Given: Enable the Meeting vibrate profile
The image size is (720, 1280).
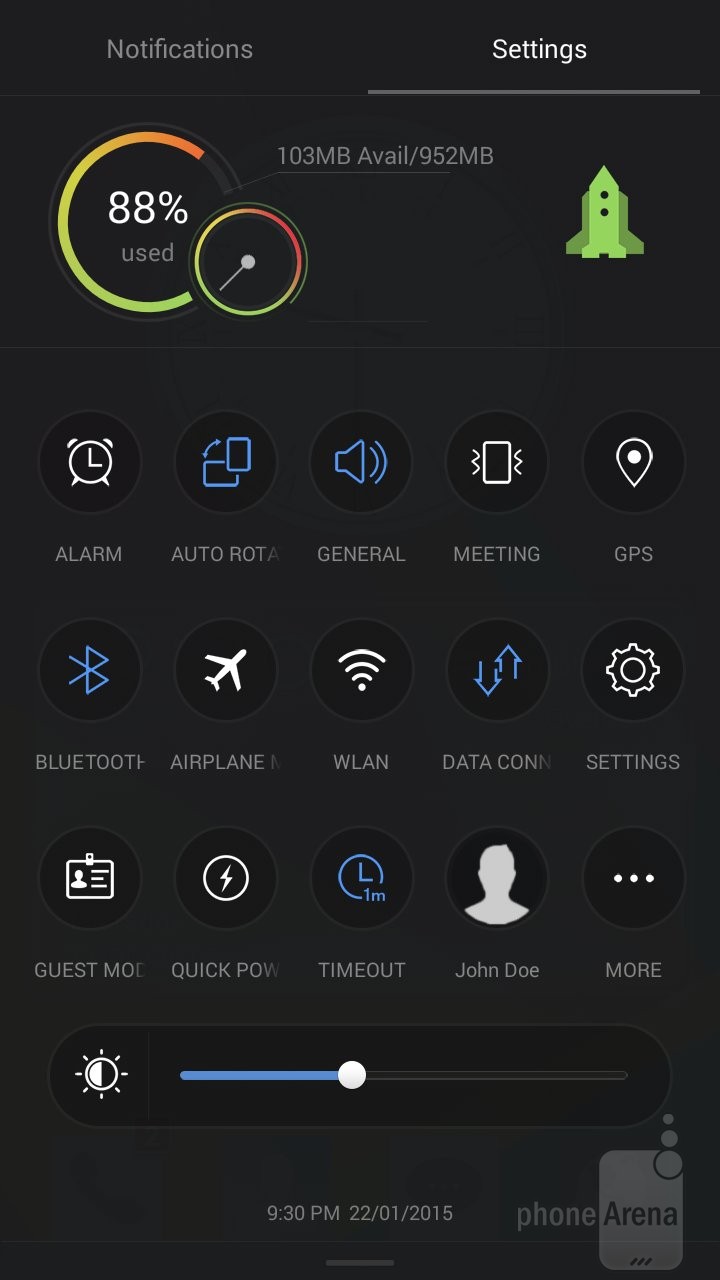Looking at the screenshot, I should tap(497, 462).
